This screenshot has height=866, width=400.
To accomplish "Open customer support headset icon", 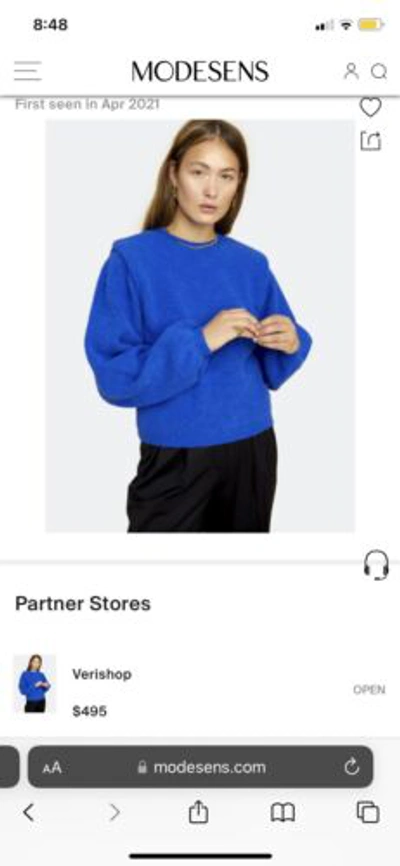I will [x=376, y=565].
